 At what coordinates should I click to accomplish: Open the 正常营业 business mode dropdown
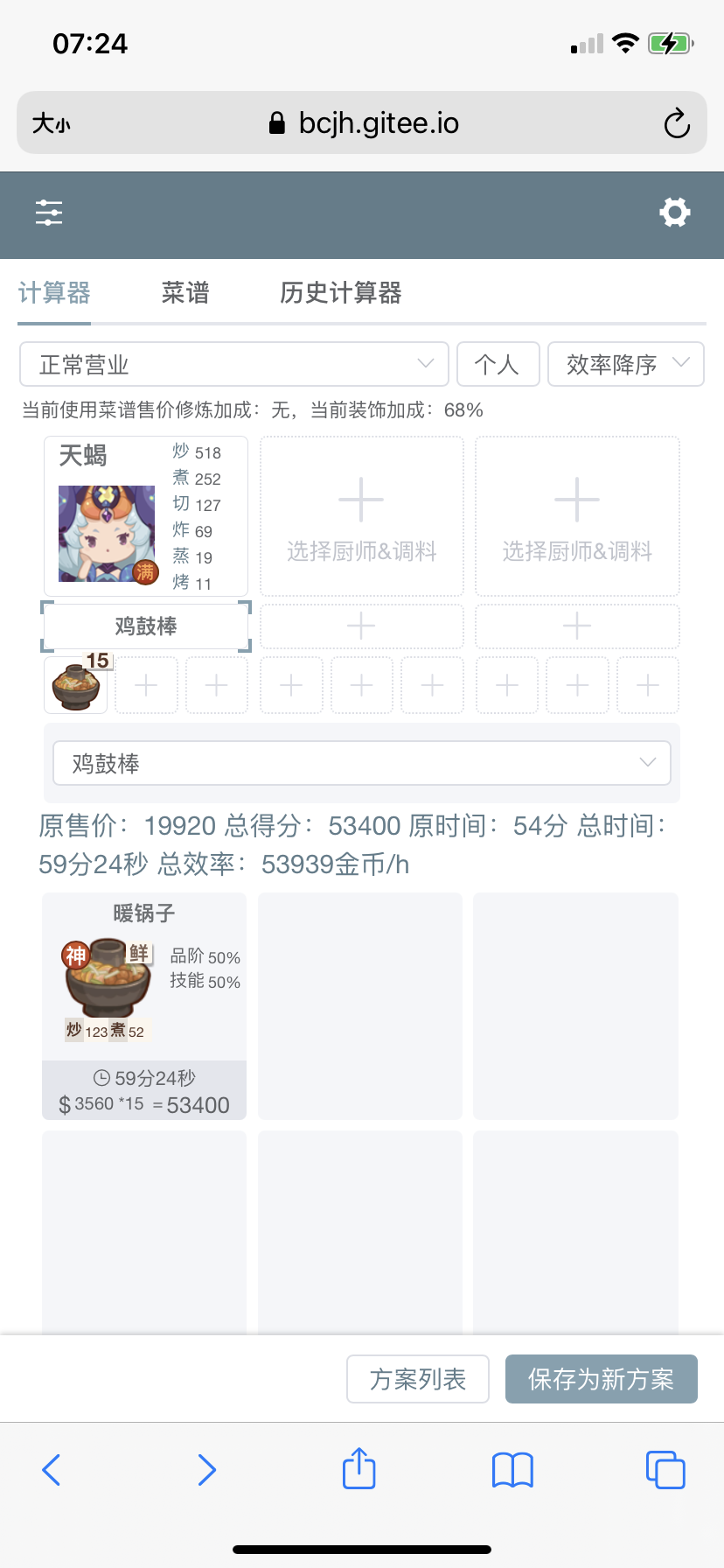coord(233,364)
